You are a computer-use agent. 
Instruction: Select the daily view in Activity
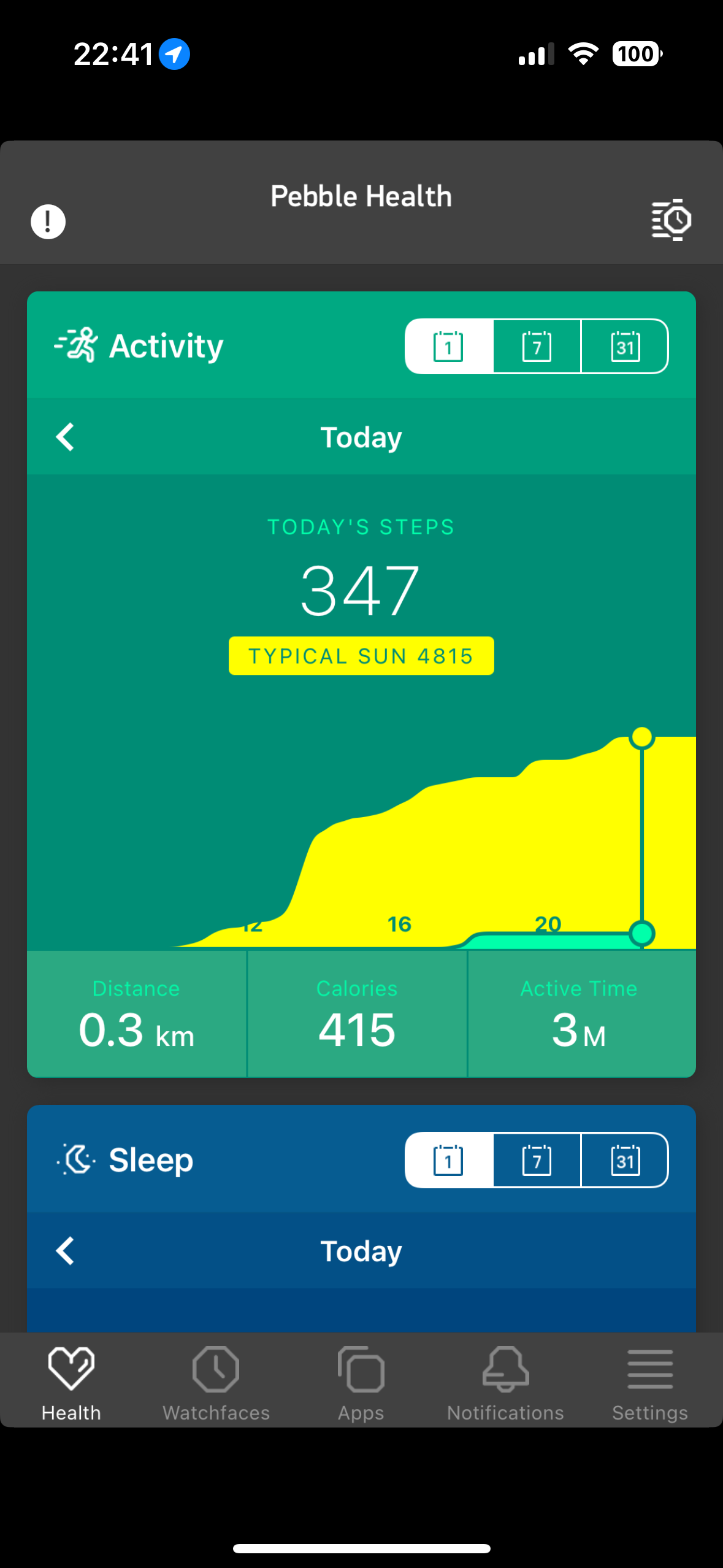tap(449, 347)
